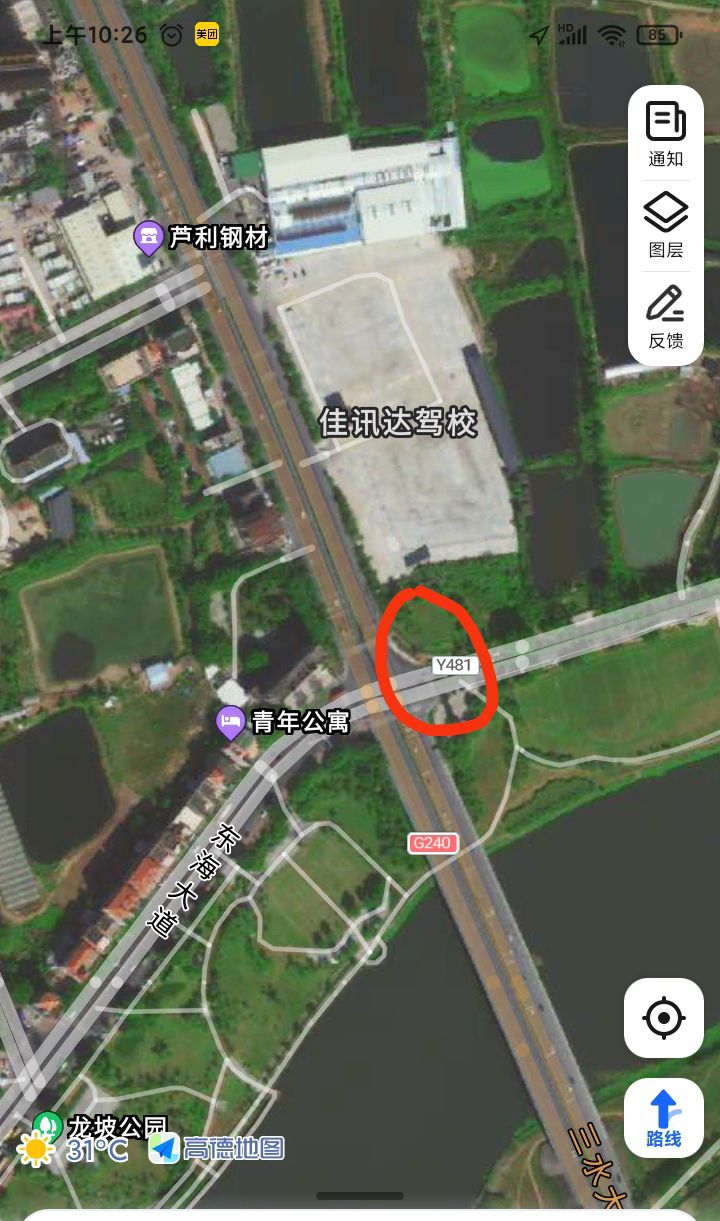The width and height of the screenshot is (720, 1221).
Task: Recenter map on current location
Action: [x=664, y=1018]
